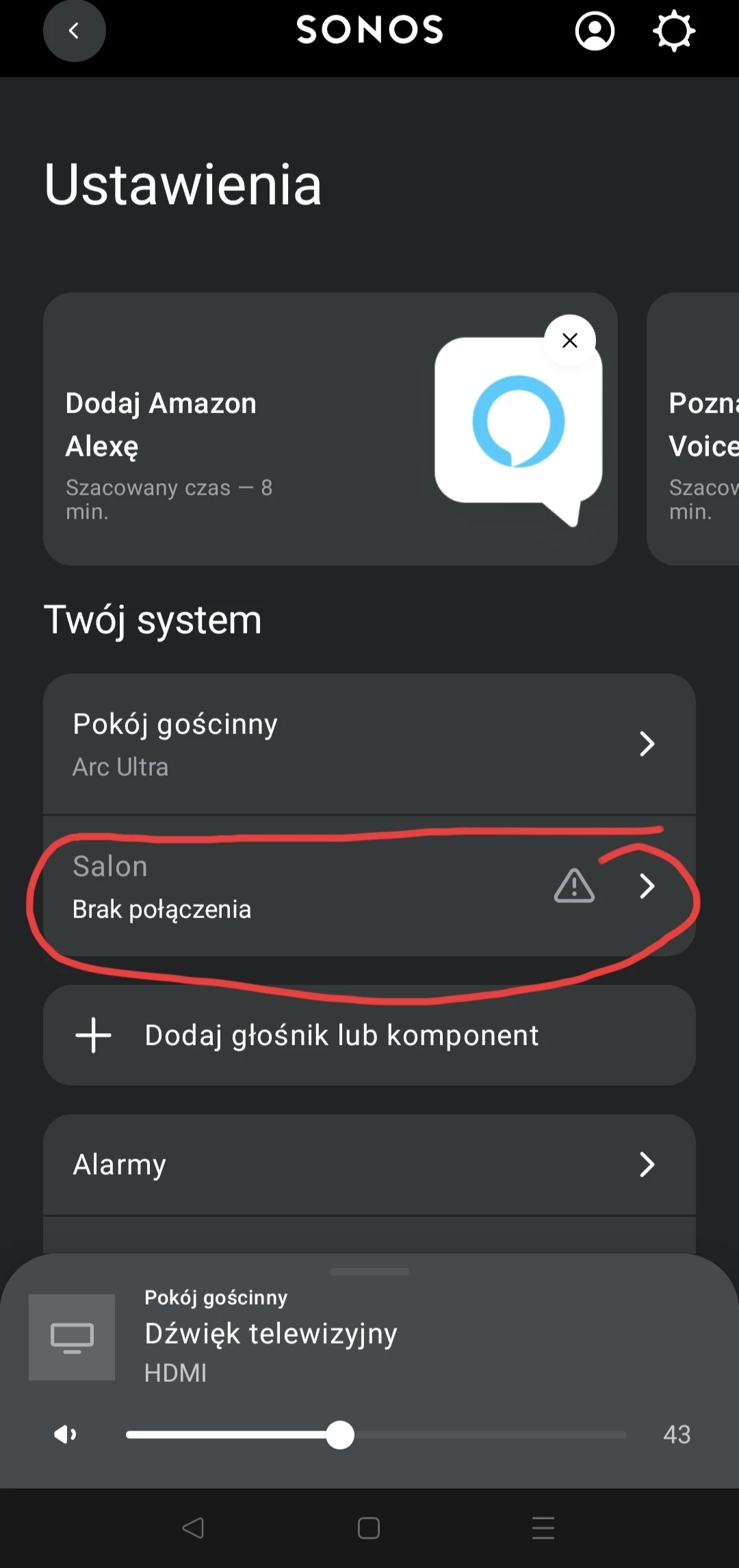
Task: Dismiss the Dodaj Amazon Alexę card
Action: tap(570, 340)
